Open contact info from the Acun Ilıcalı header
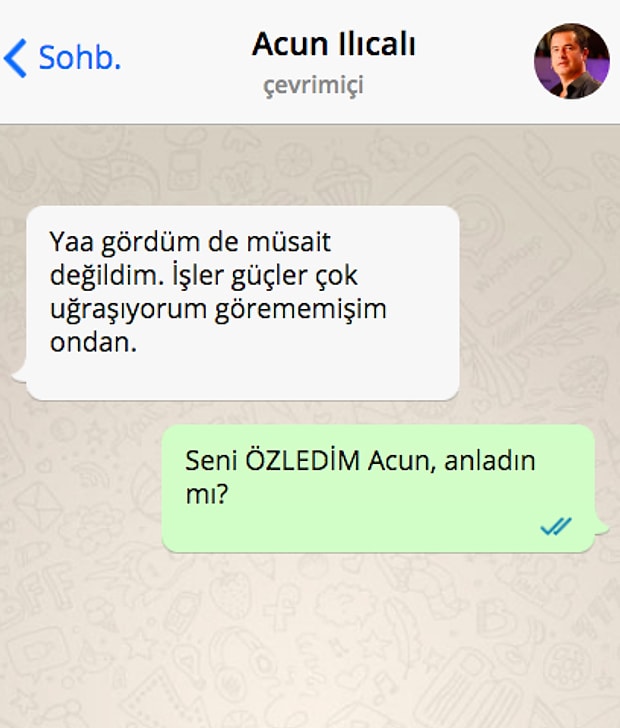The image size is (620, 728). tap(333, 45)
